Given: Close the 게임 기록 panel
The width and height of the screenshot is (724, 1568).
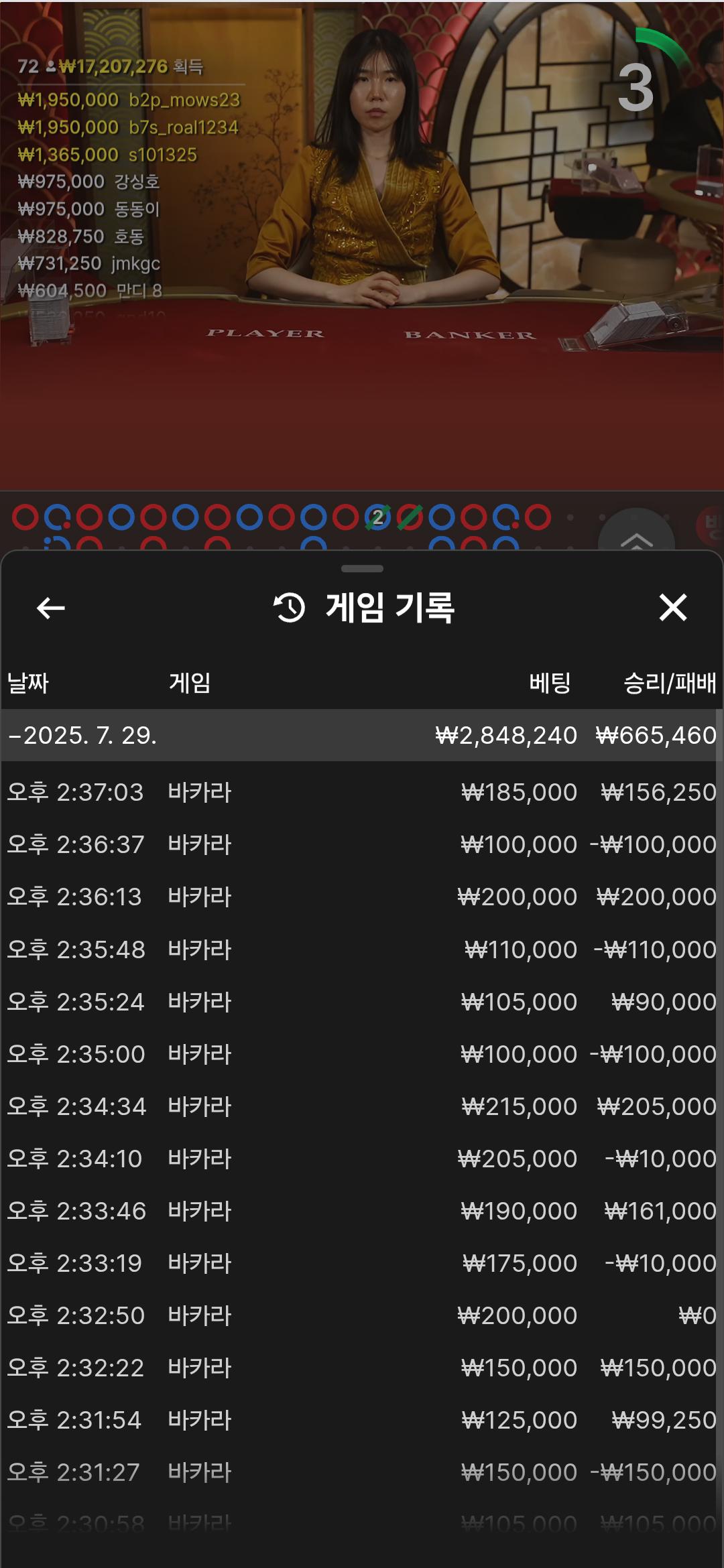Looking at the screenshot, I should [x=672, y=608].
